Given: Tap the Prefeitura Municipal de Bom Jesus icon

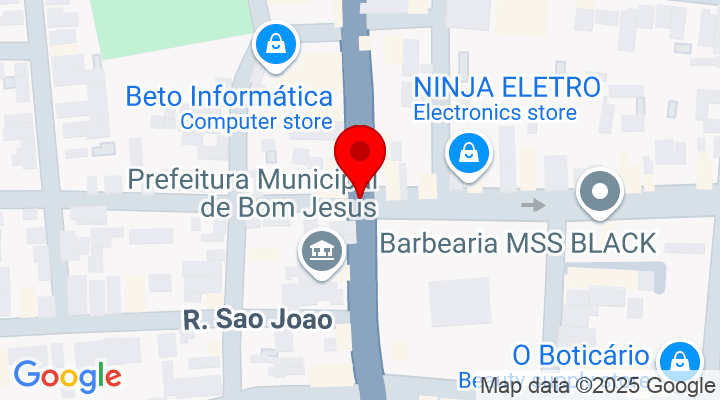Looking at the screenshot, I should [320, 250].
